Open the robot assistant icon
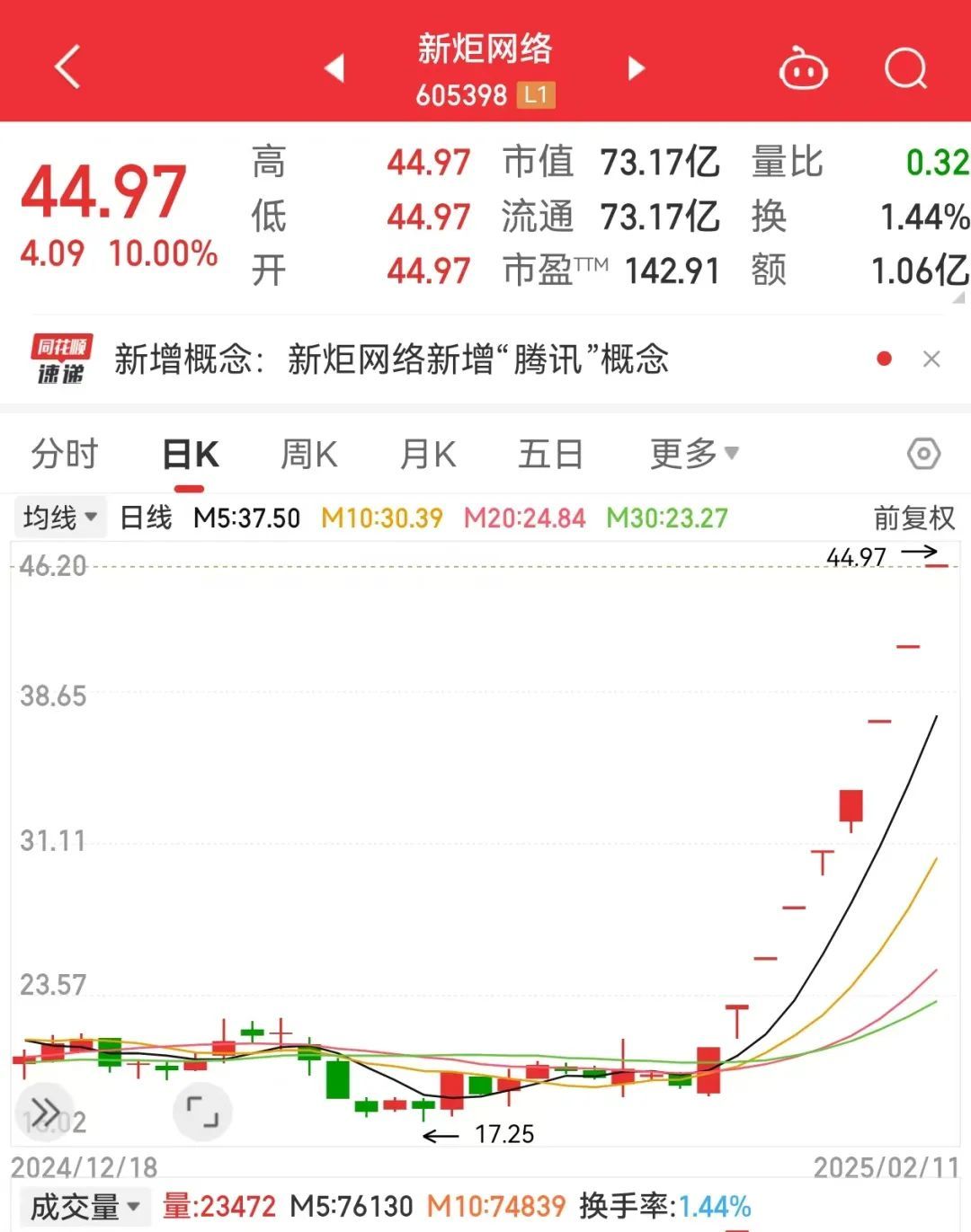The image size is (971, 1232). pos(802,69)
